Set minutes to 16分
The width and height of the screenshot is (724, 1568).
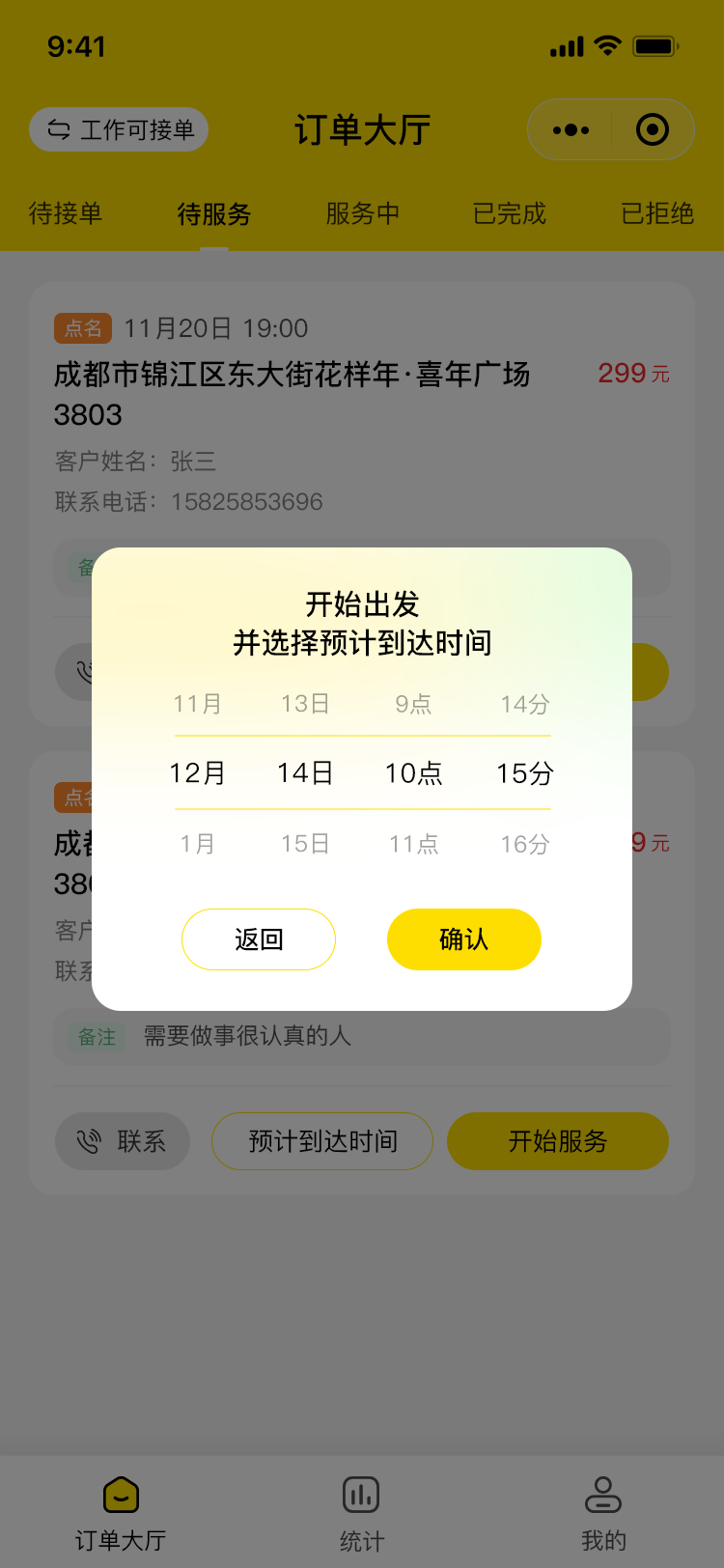click(524, 844)
